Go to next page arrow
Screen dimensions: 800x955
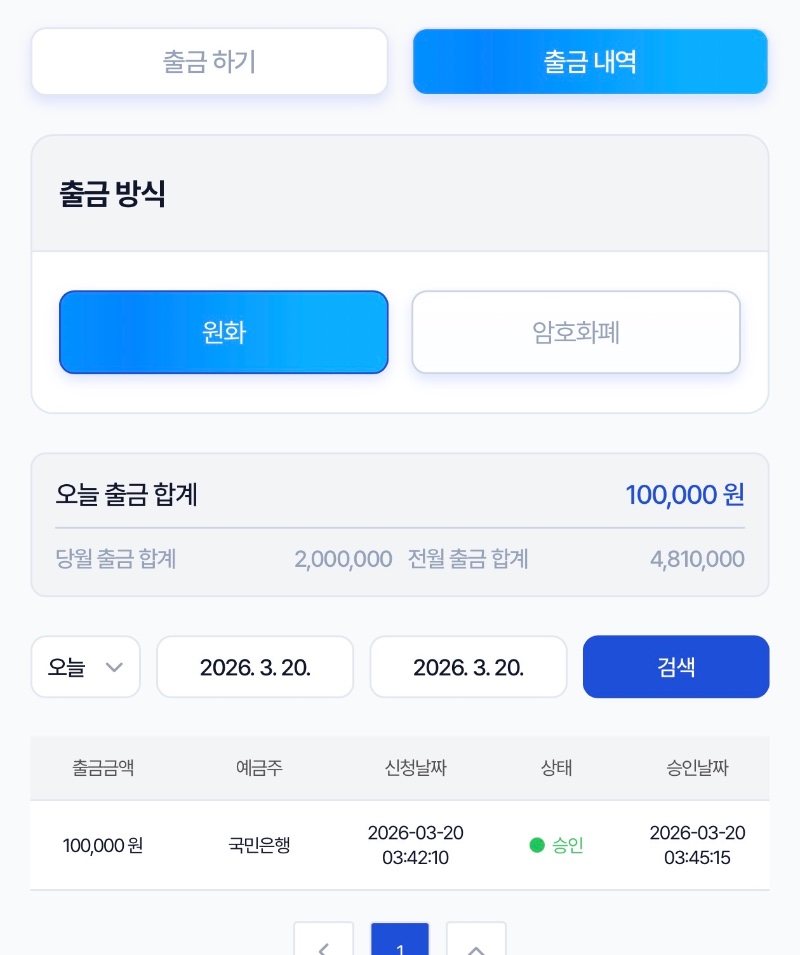(476, 942)
